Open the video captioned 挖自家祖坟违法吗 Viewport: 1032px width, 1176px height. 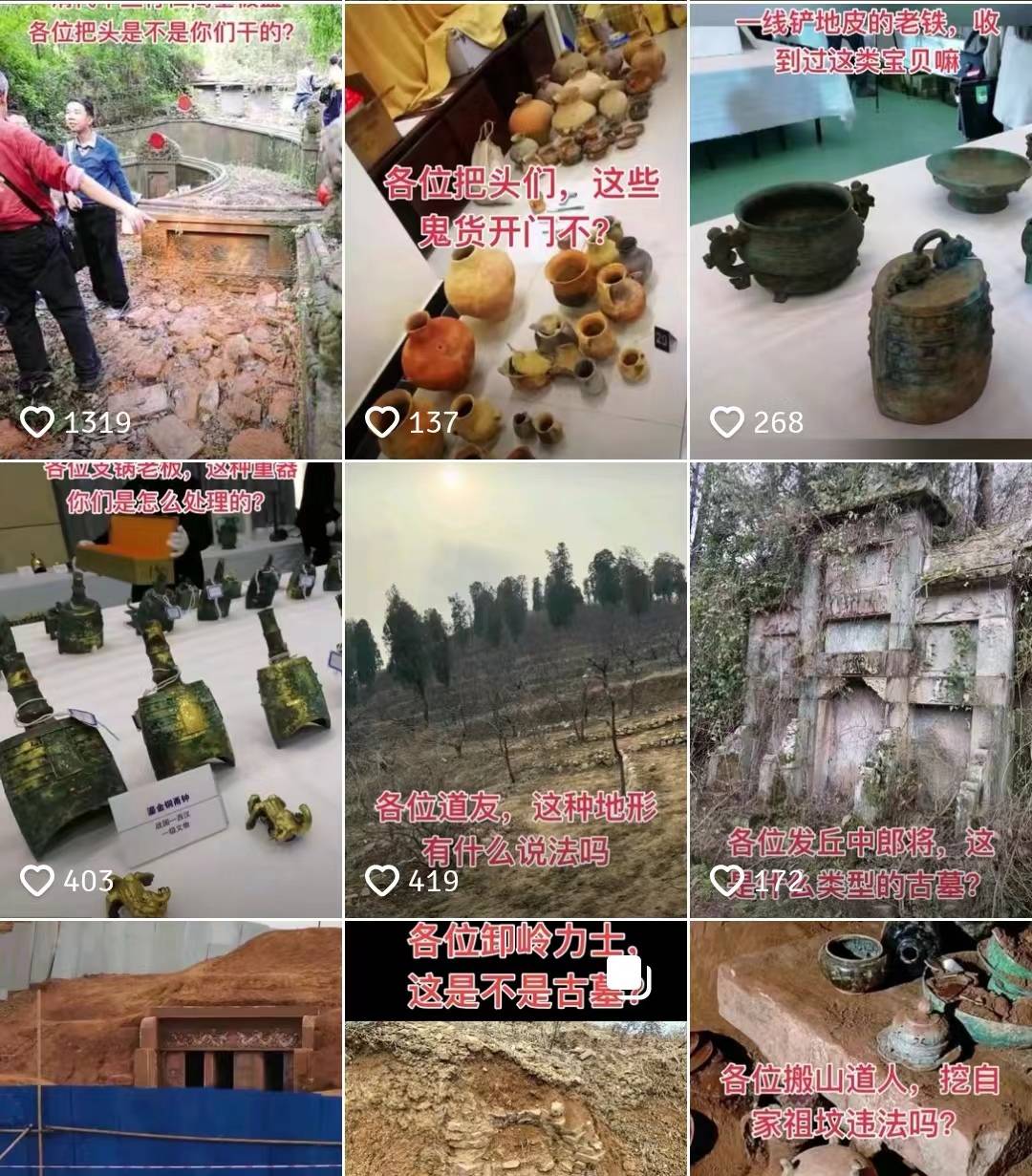[860, 1046]
